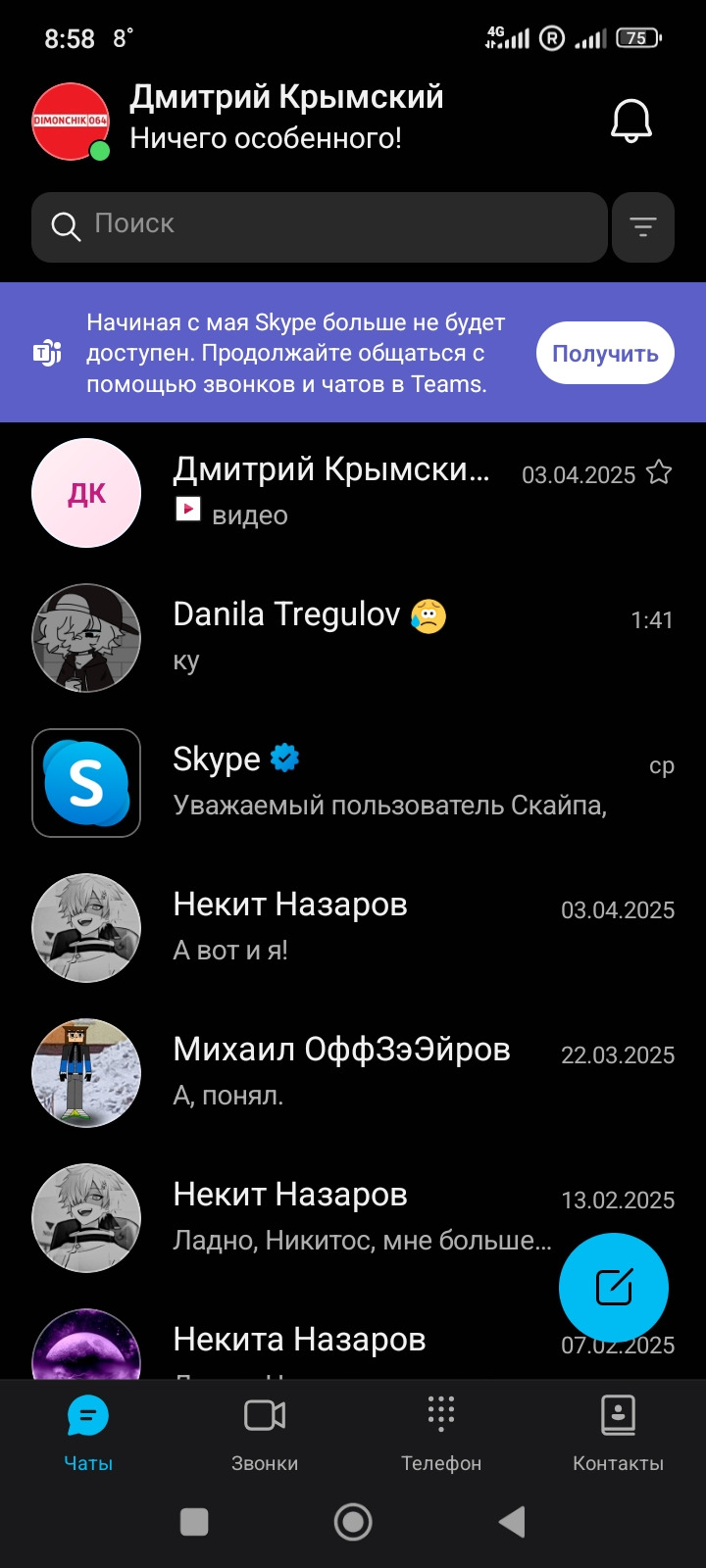Toggle the favorite star on Дмитрий Крымский chat

[x=660, y=473]
